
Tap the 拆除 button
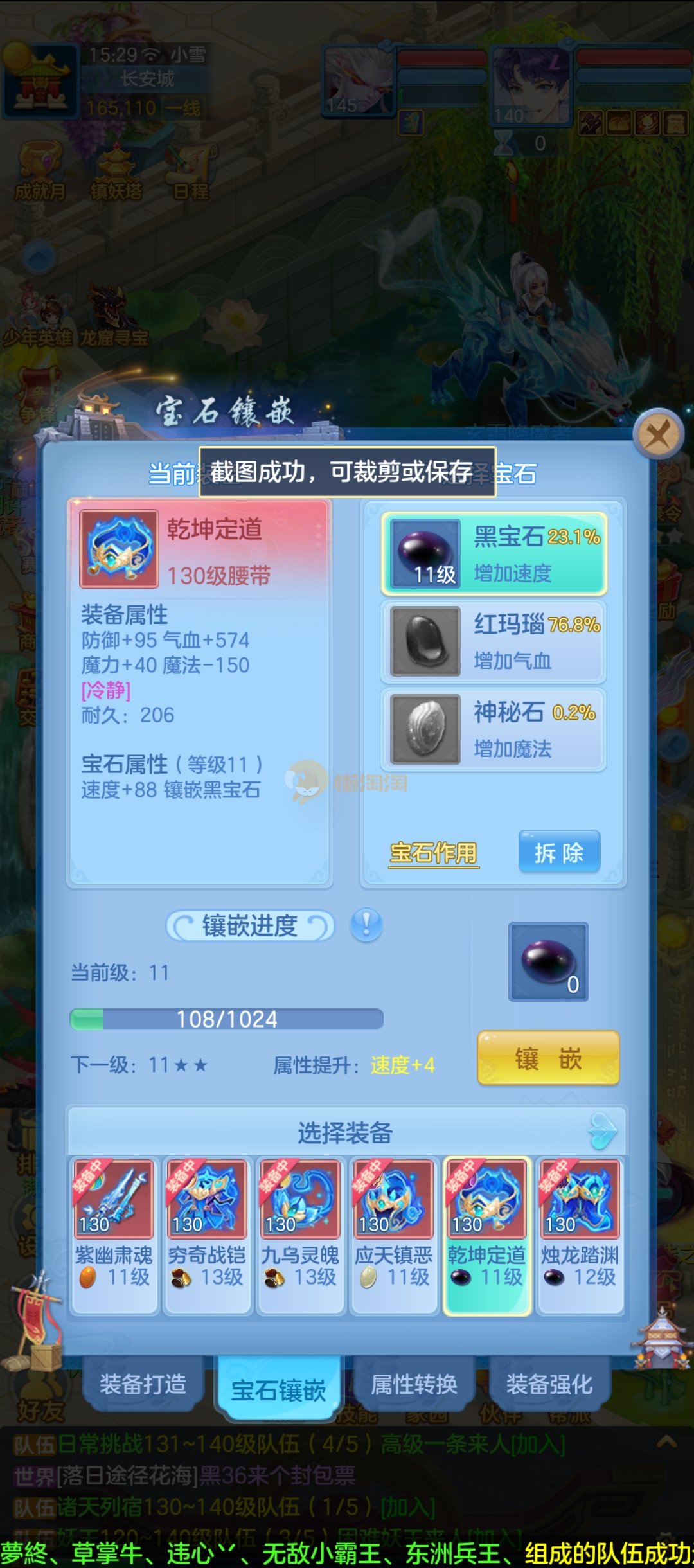click(x=559, y=852)
